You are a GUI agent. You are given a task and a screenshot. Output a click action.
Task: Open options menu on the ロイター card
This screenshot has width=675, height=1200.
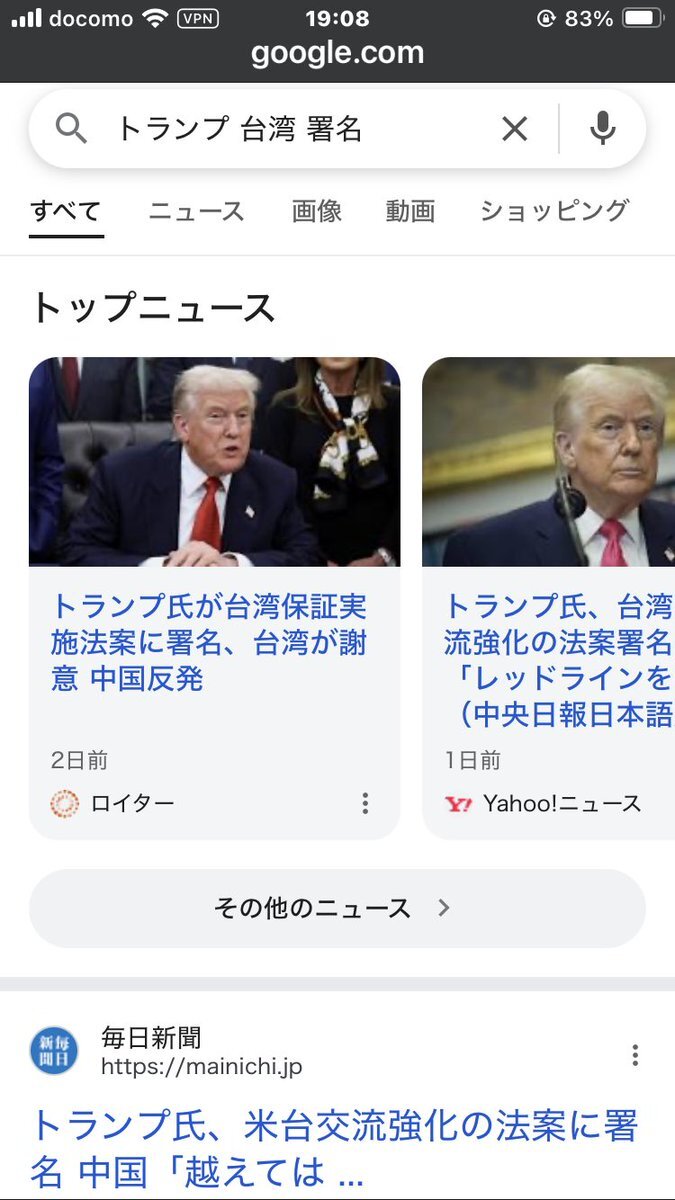(365, 803)
